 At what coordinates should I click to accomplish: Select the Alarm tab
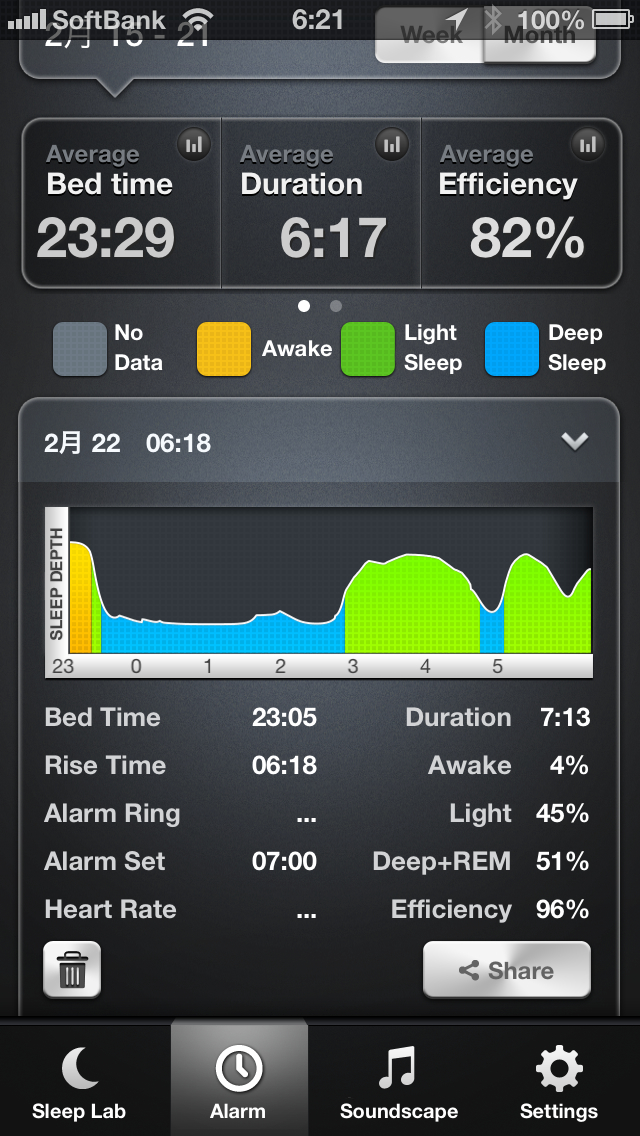pos(238,1082)
